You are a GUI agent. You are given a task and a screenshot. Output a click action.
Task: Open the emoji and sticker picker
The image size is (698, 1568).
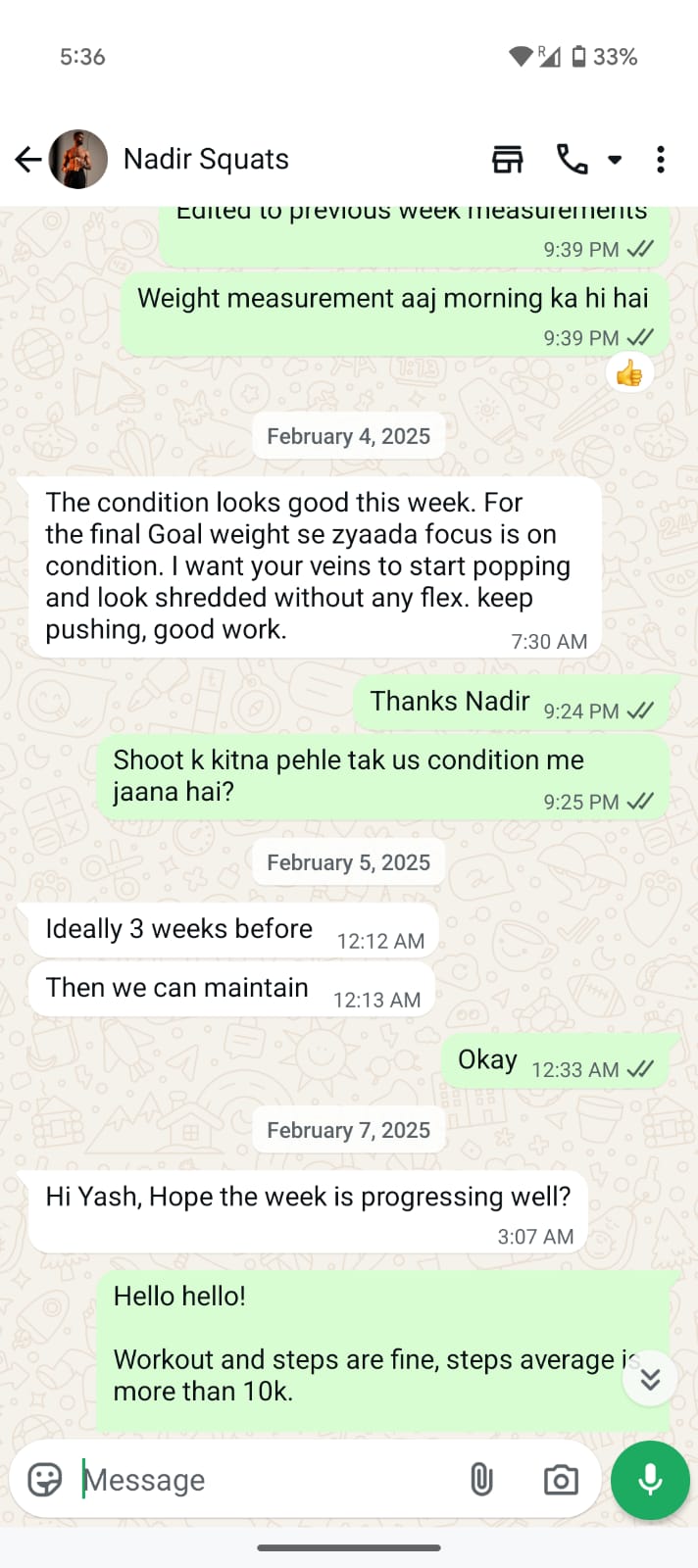click(x=45, y=1480)
